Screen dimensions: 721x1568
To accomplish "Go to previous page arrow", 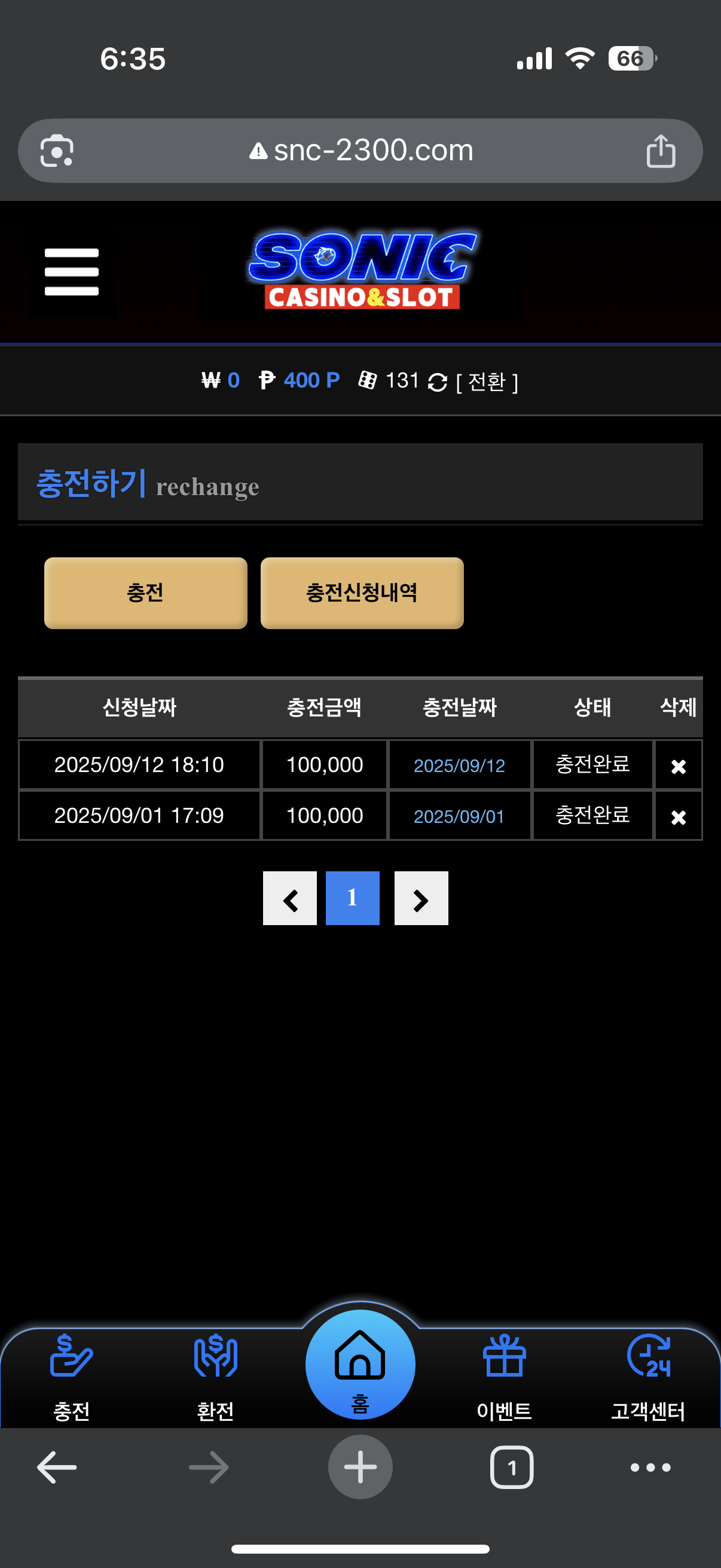I will pos(289,898).
